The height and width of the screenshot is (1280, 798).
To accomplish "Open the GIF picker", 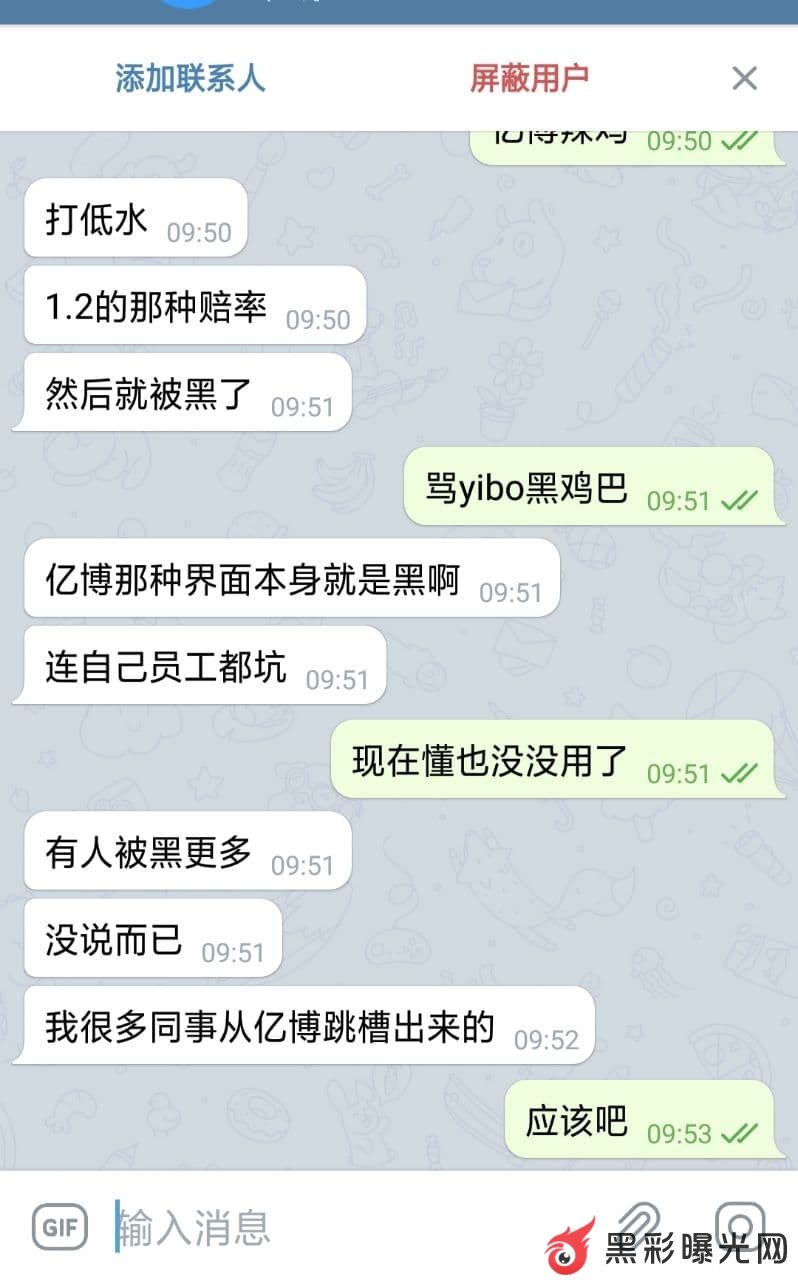I will 61,1227.
